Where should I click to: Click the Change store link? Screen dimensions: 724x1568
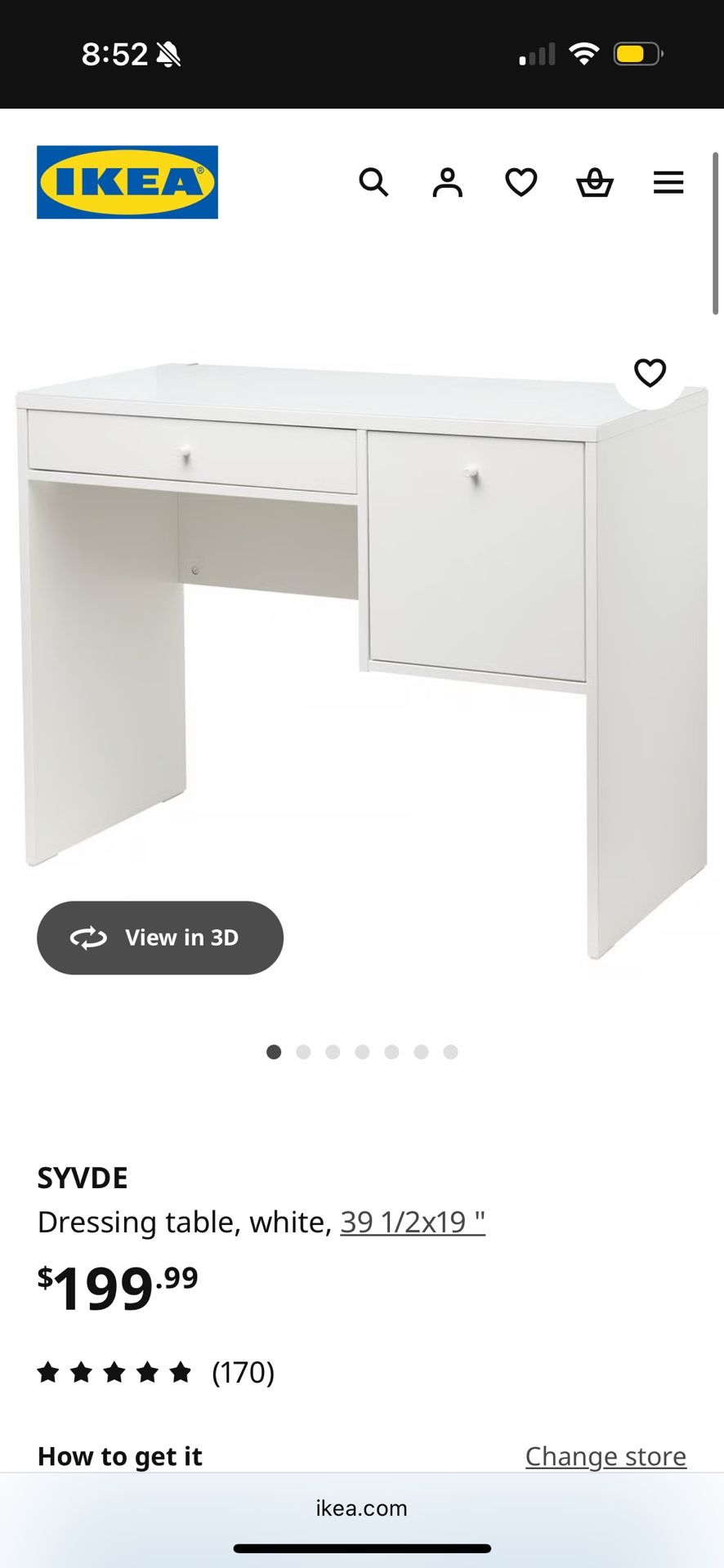[605, 1455]
